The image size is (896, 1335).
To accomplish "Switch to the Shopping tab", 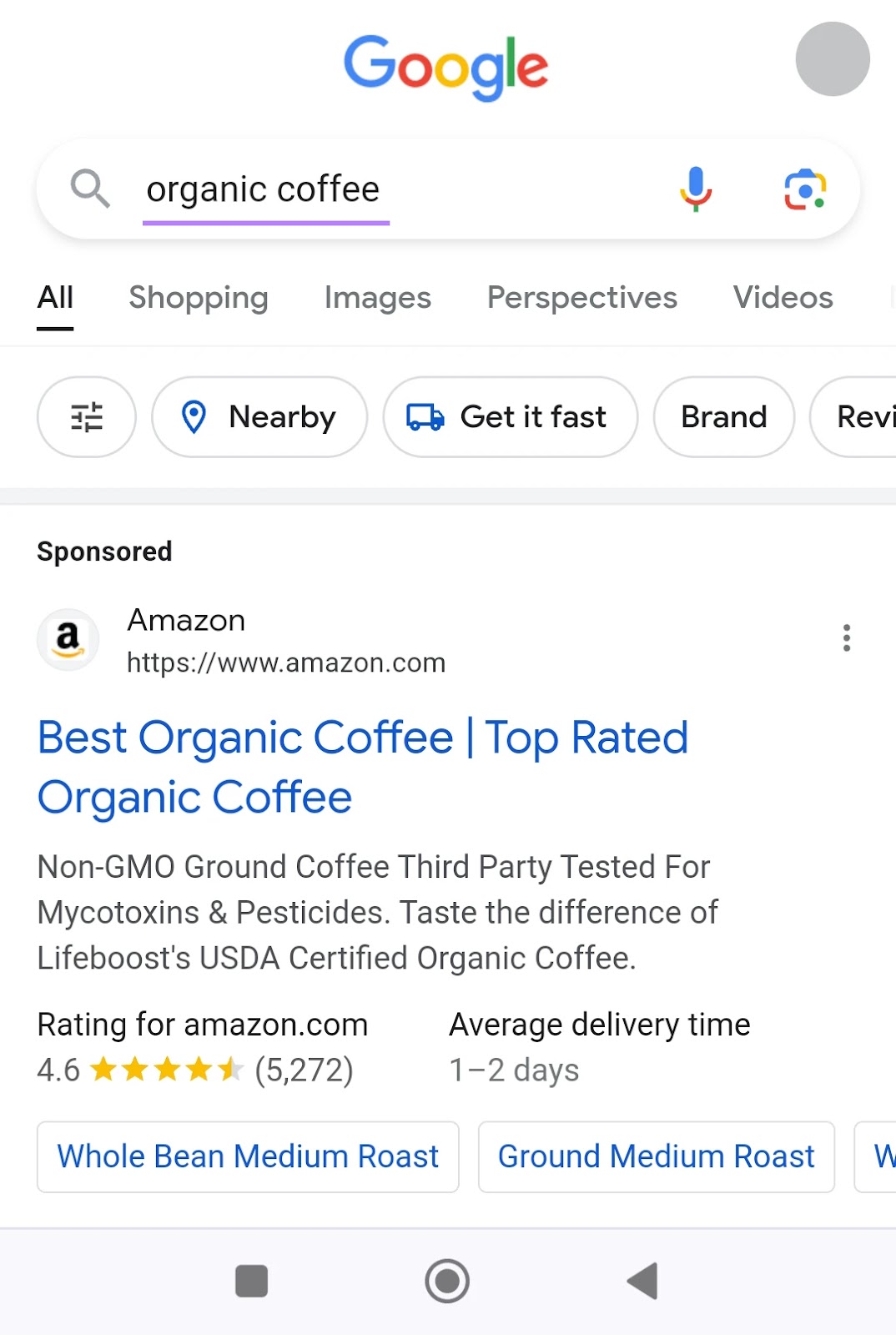I will click(198, 298).
